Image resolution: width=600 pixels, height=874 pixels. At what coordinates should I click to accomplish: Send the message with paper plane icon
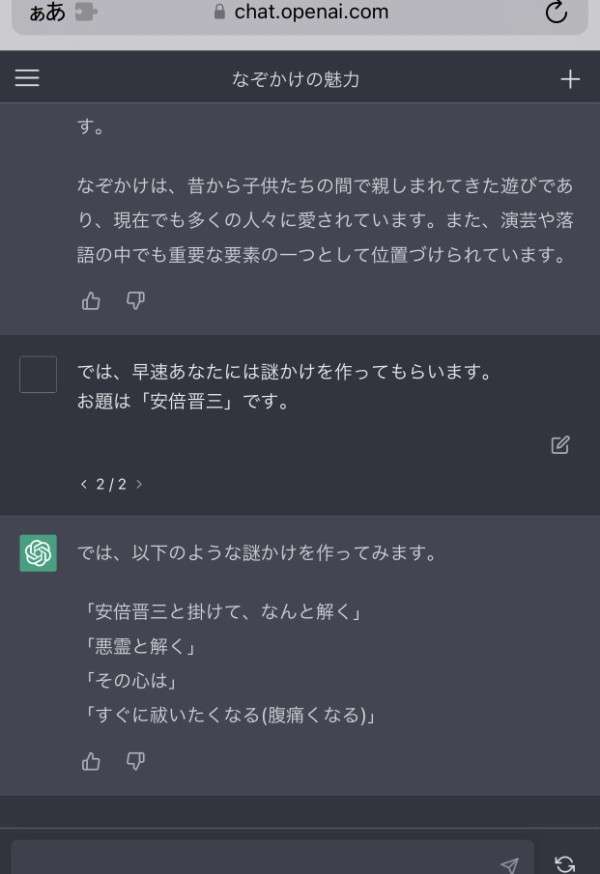pyautogui.click(x=510, y=864)
